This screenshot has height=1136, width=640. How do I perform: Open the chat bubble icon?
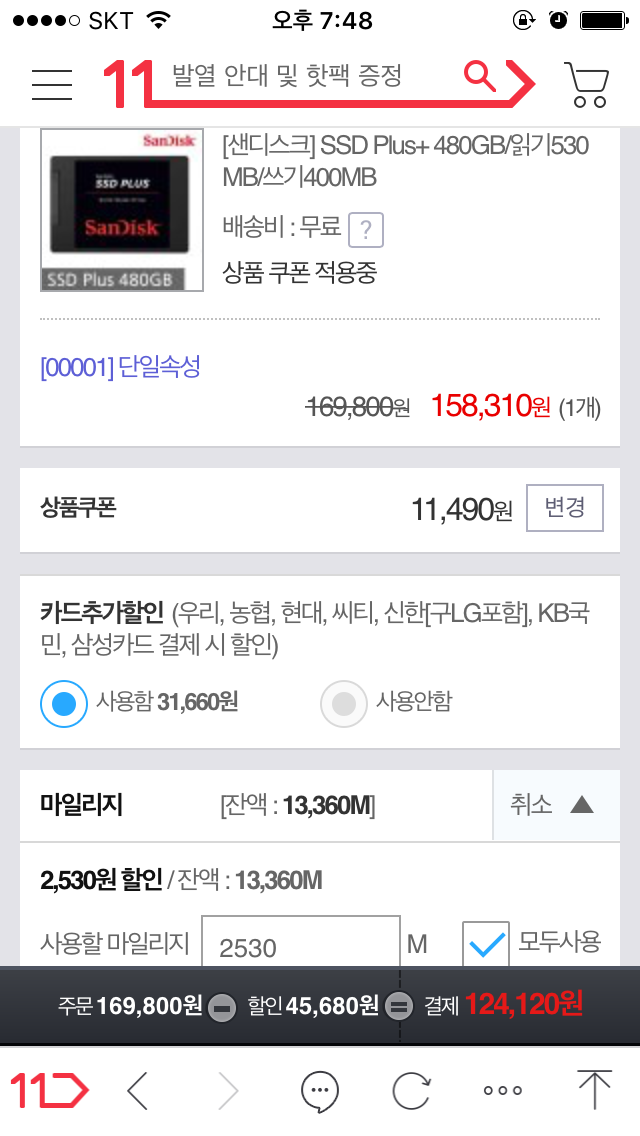(x=320, y=1090)
